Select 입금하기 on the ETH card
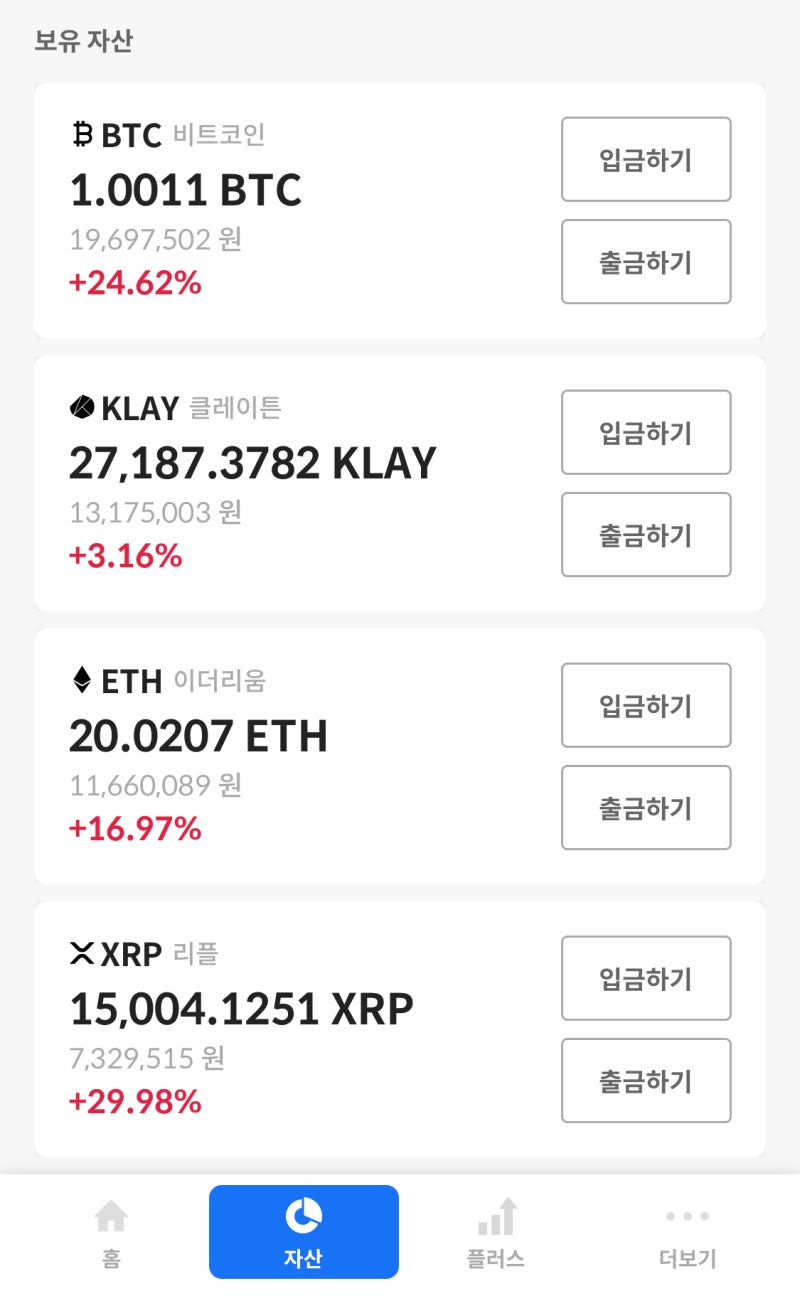This screenshot has height=1313, width=800. pyautogui.click(x=646, y=705)
